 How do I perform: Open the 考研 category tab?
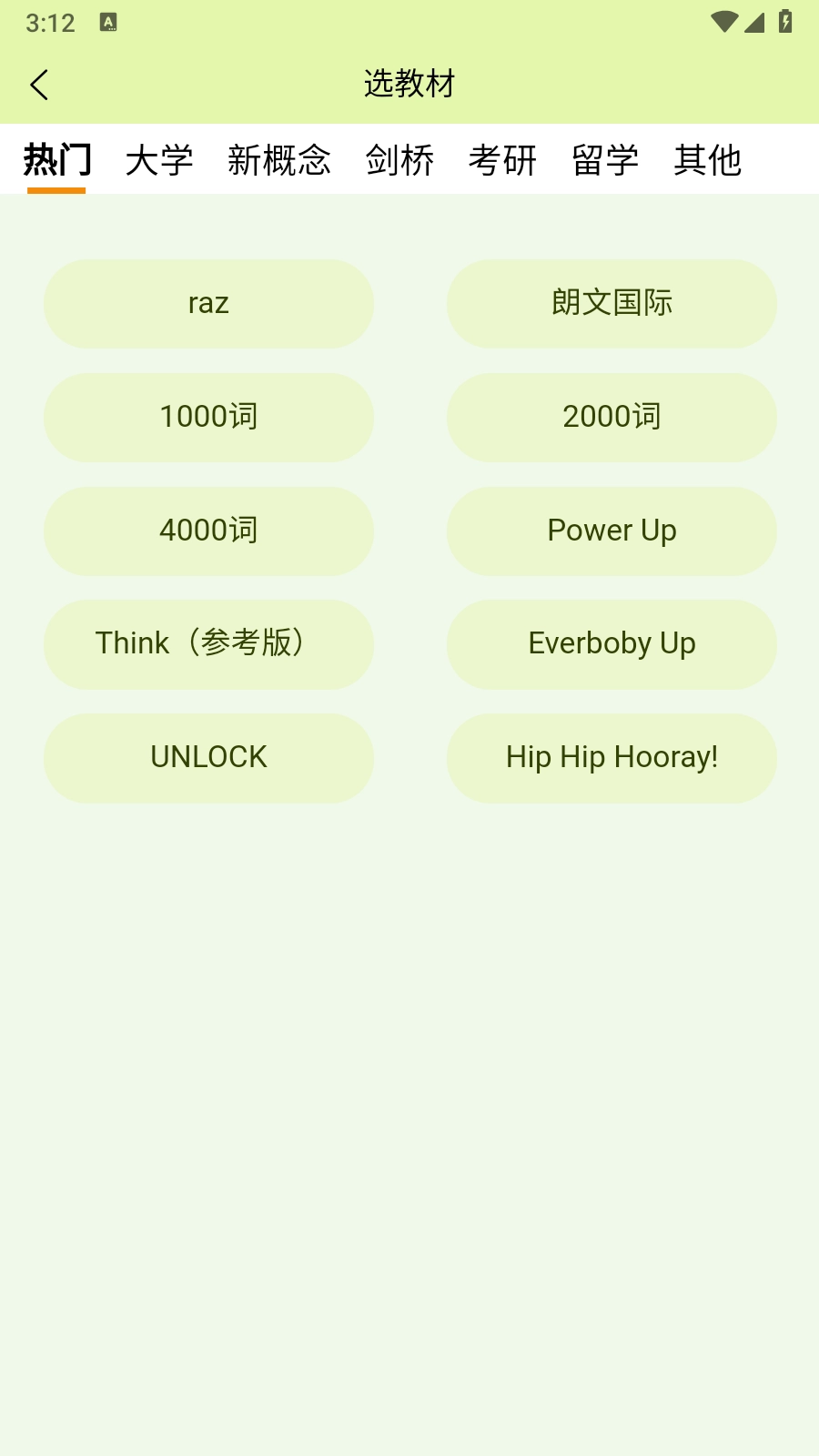502,159
